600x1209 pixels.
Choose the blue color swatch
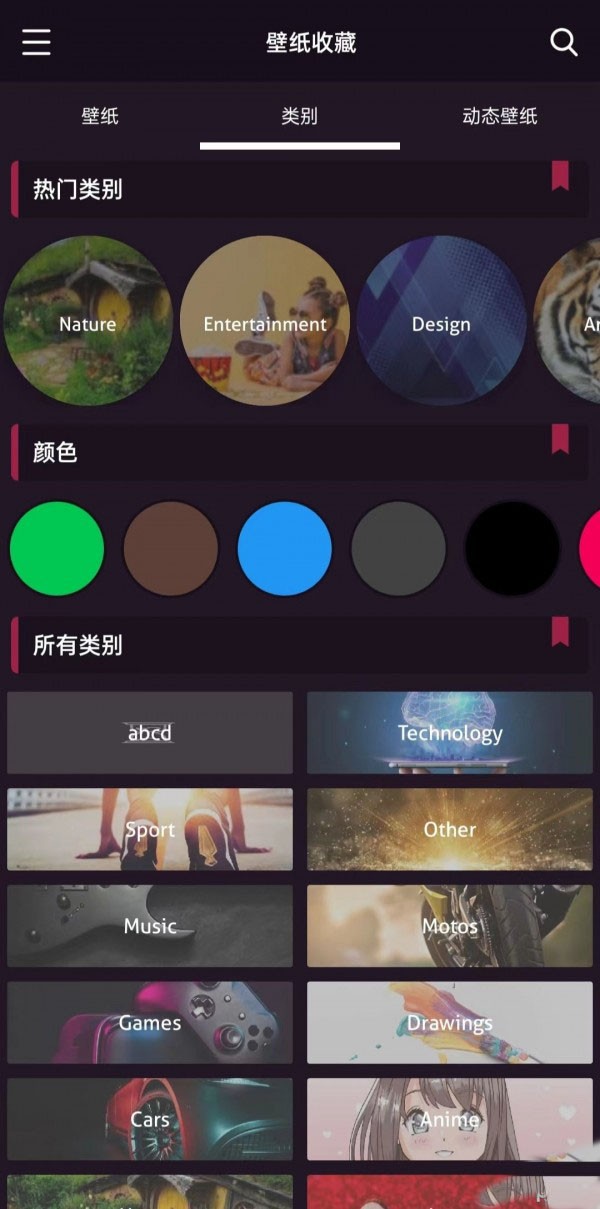point(285,548)
